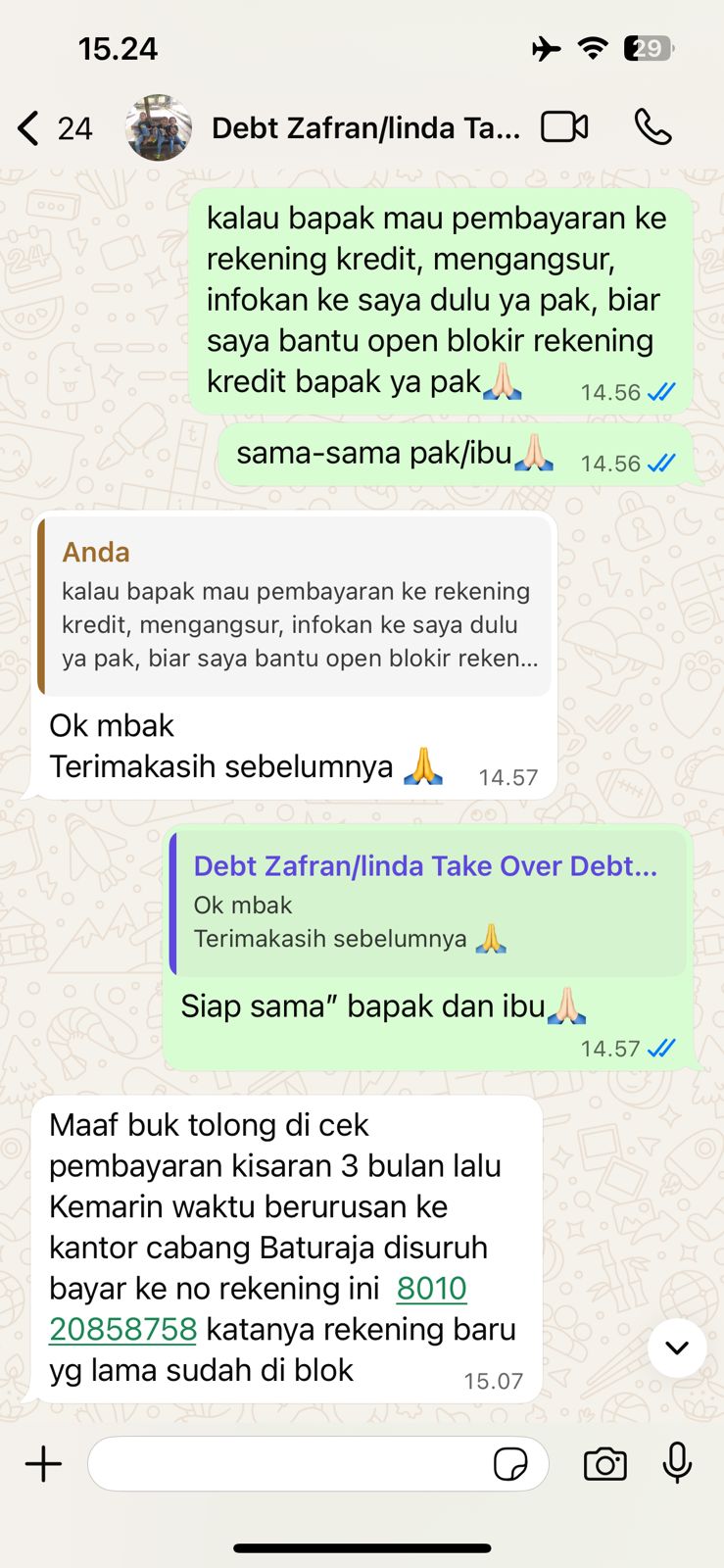Open the camera
This screenshot has height=1568, width=724.
click(x=604, y=1464)
